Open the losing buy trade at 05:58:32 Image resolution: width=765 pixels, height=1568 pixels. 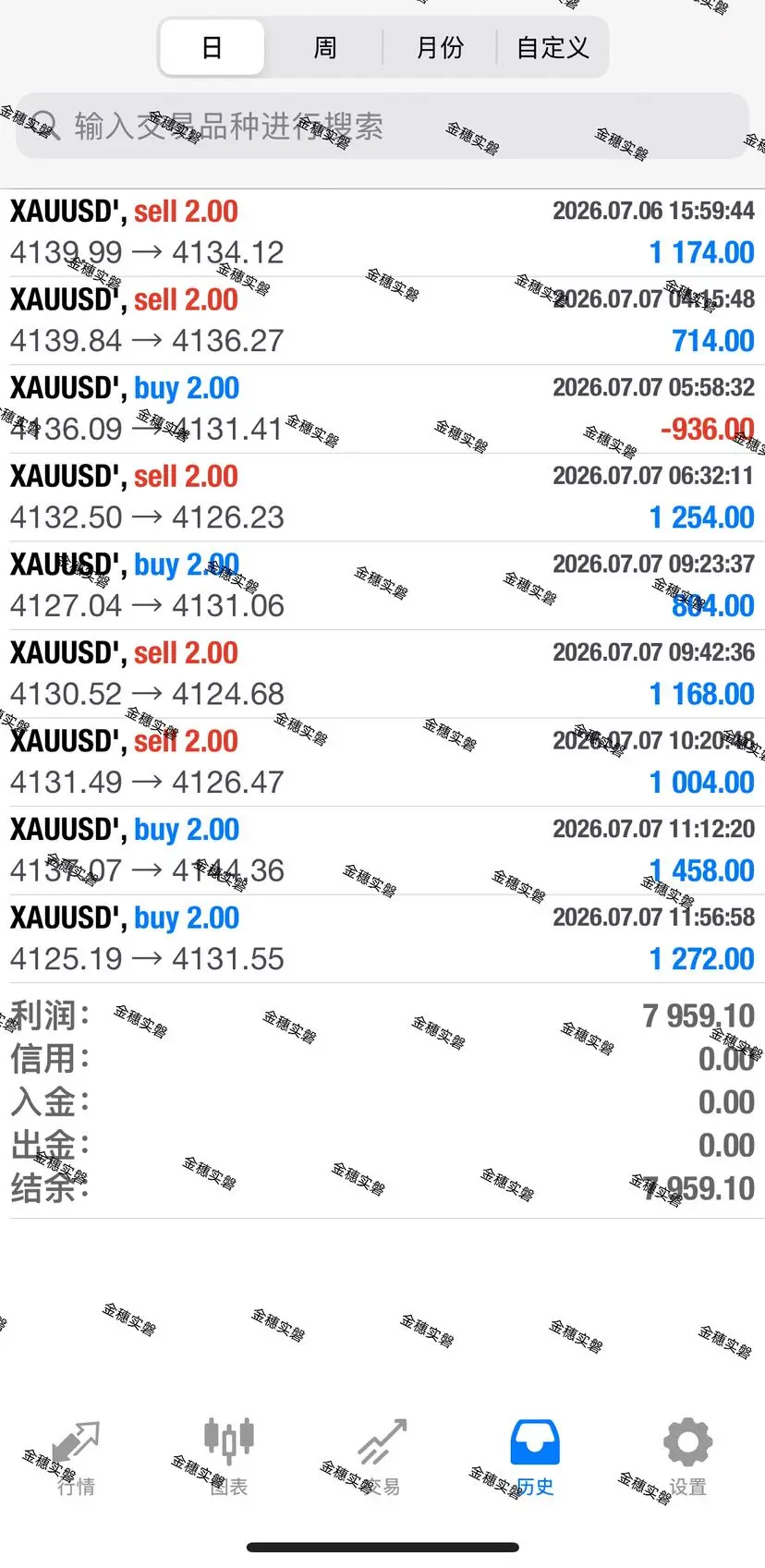382,409
